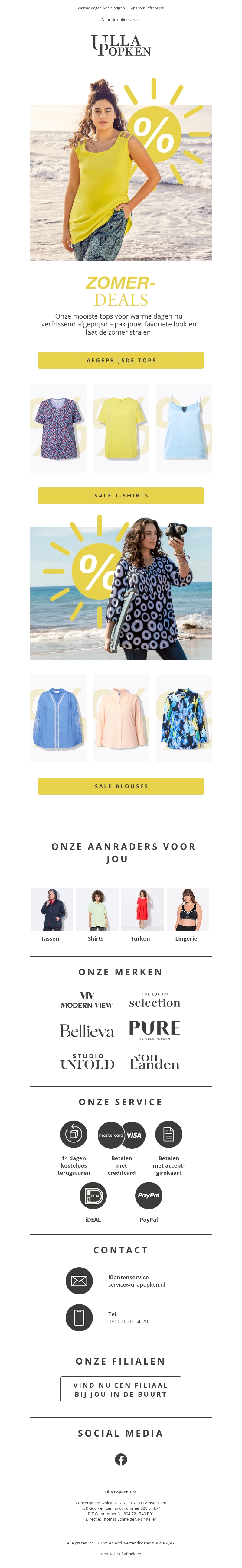Open the Sale T-Shirts button
Screen dimensions: 242x1568
[121, 495]
